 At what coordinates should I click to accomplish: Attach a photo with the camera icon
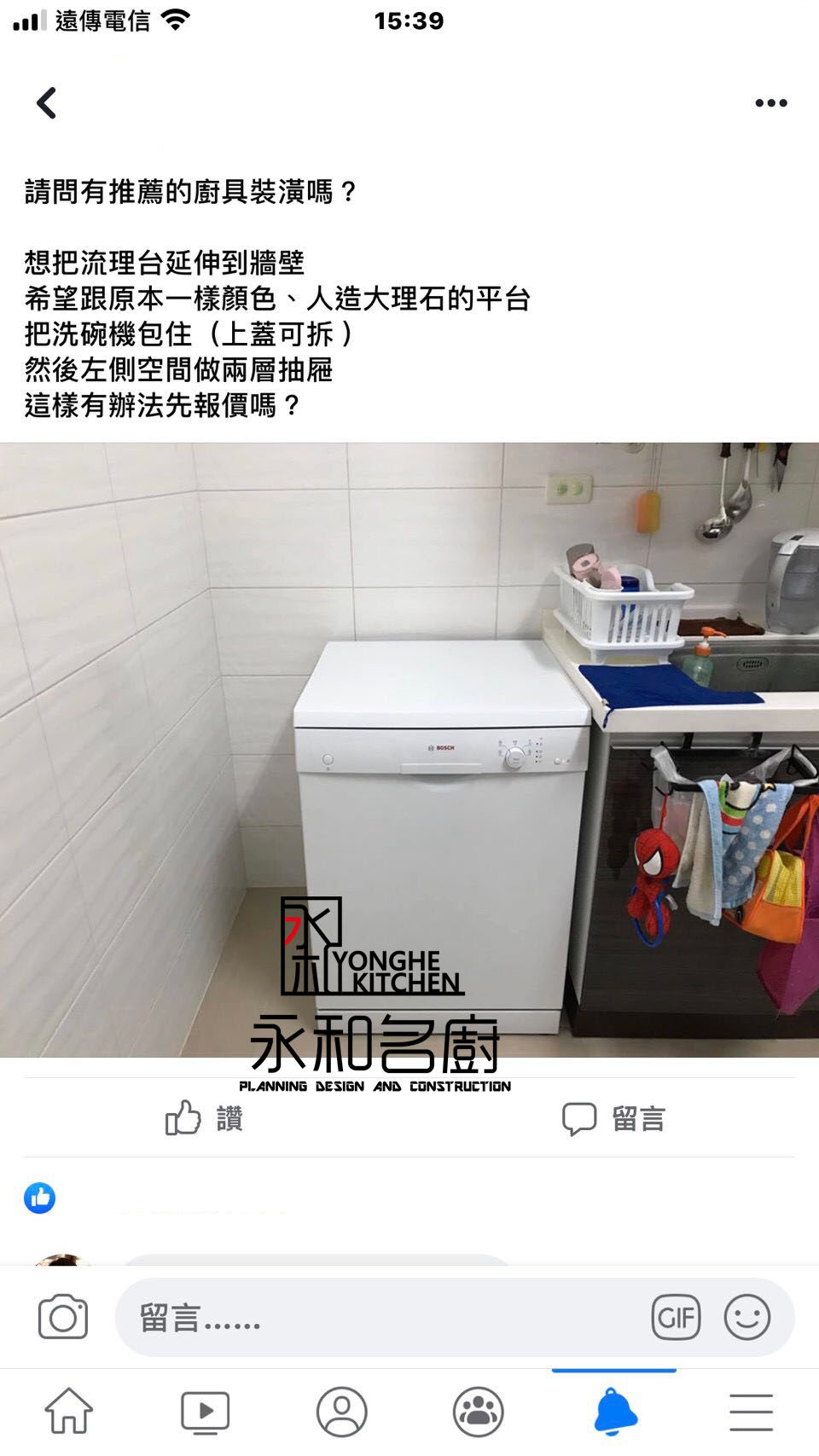[63, 1318]
